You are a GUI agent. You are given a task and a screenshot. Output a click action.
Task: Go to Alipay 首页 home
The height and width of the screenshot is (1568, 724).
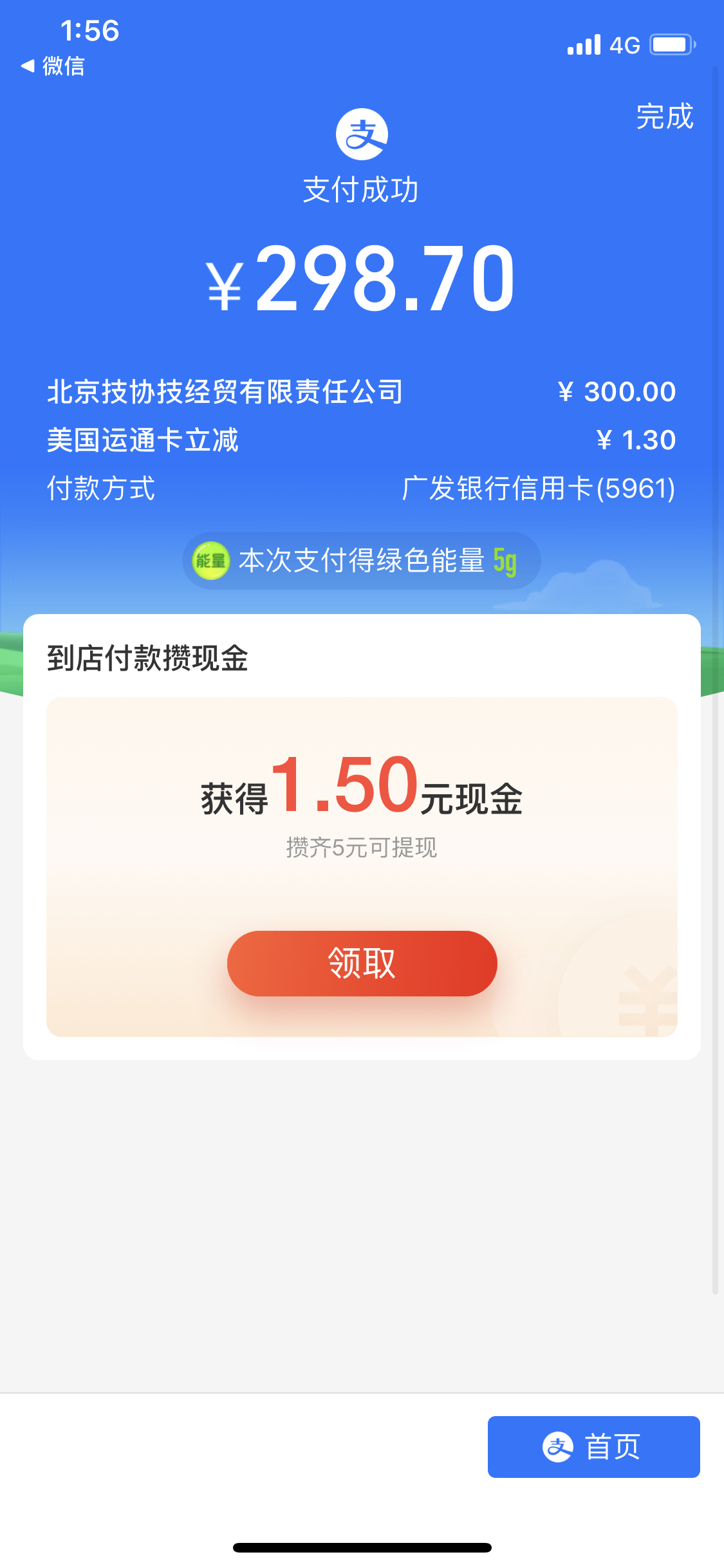(593, 1446)
